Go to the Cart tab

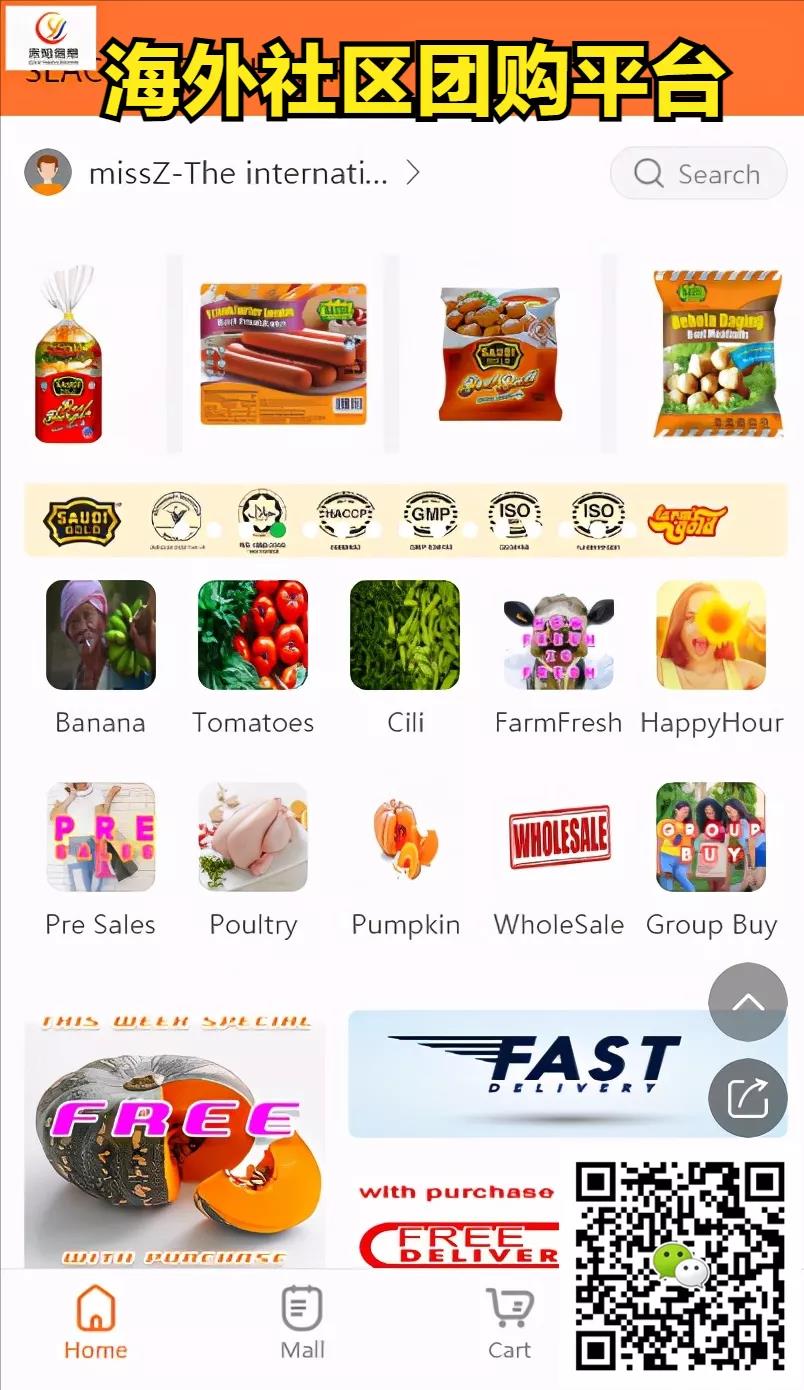(x=509, y=1322)
